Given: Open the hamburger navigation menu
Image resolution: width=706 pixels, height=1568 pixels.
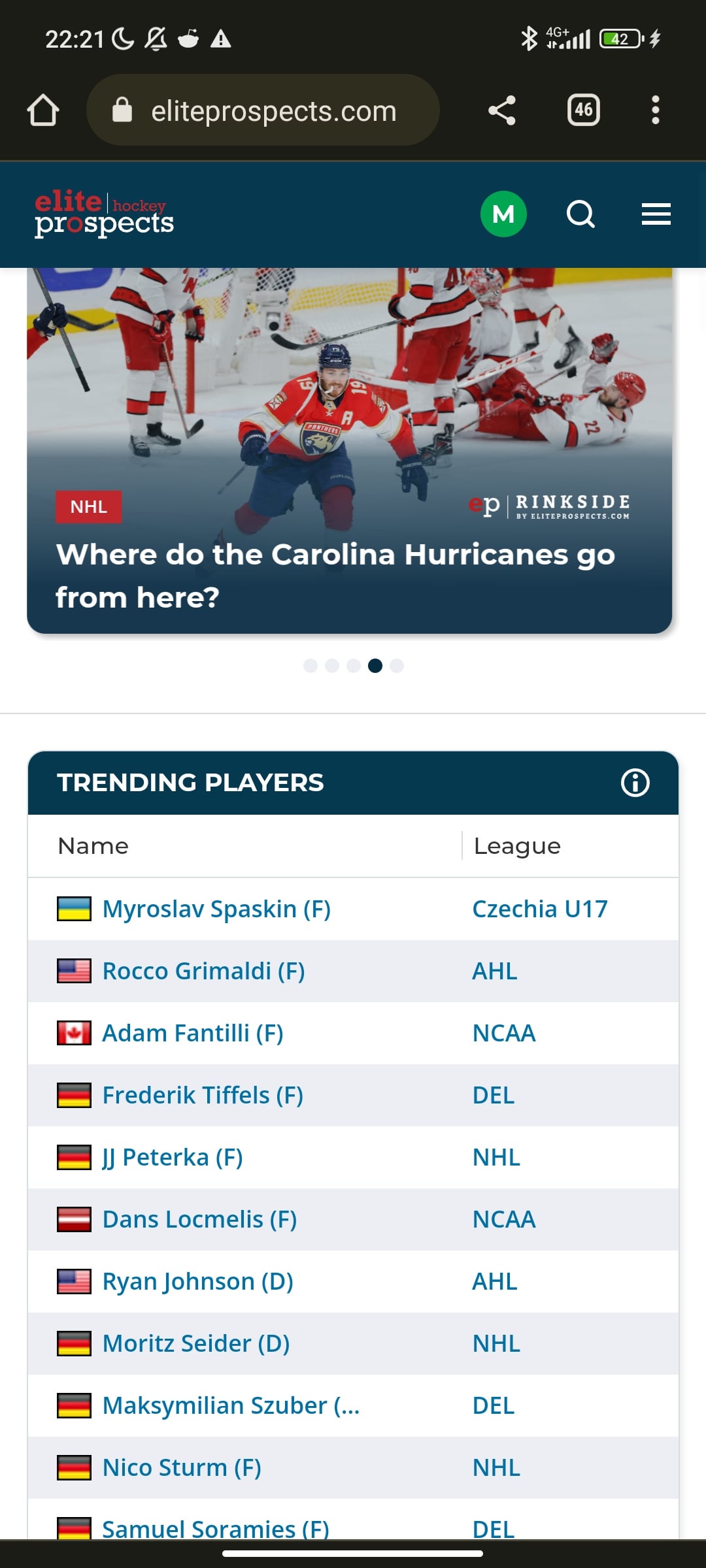Looking at the screenshot, I should coord(656,214).
